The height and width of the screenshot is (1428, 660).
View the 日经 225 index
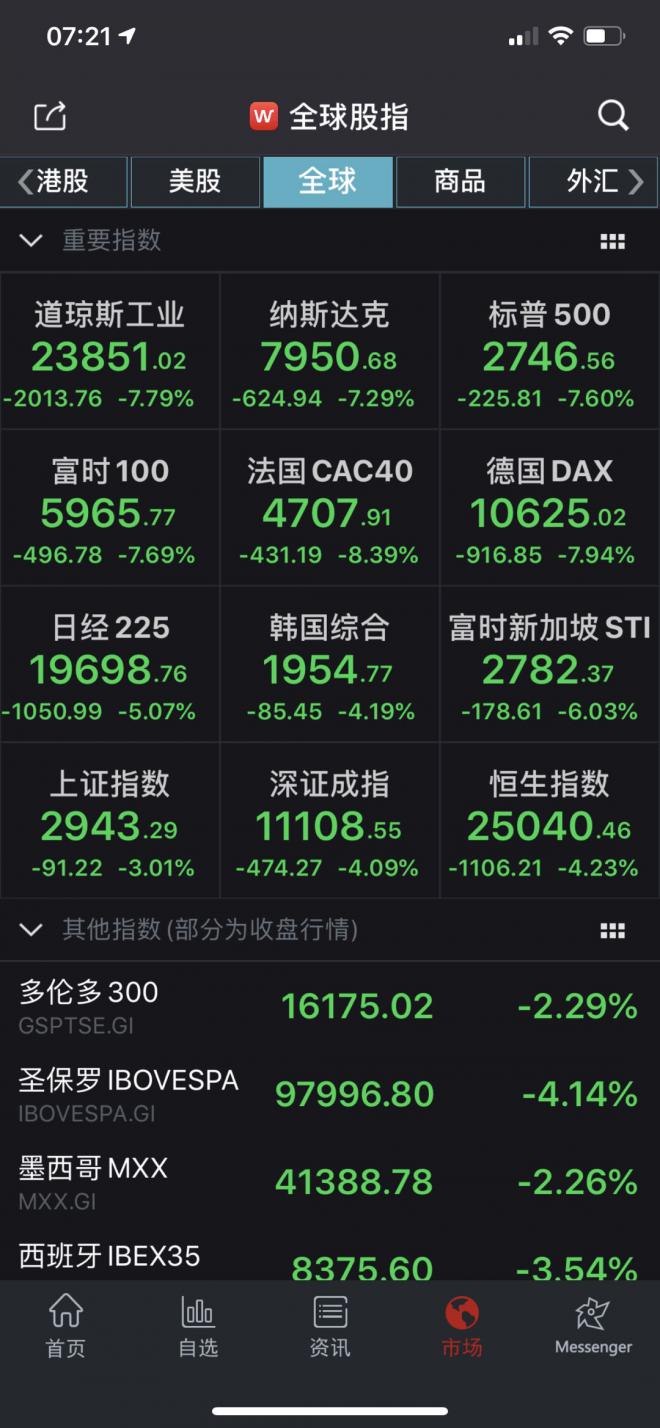coord(110,665)
